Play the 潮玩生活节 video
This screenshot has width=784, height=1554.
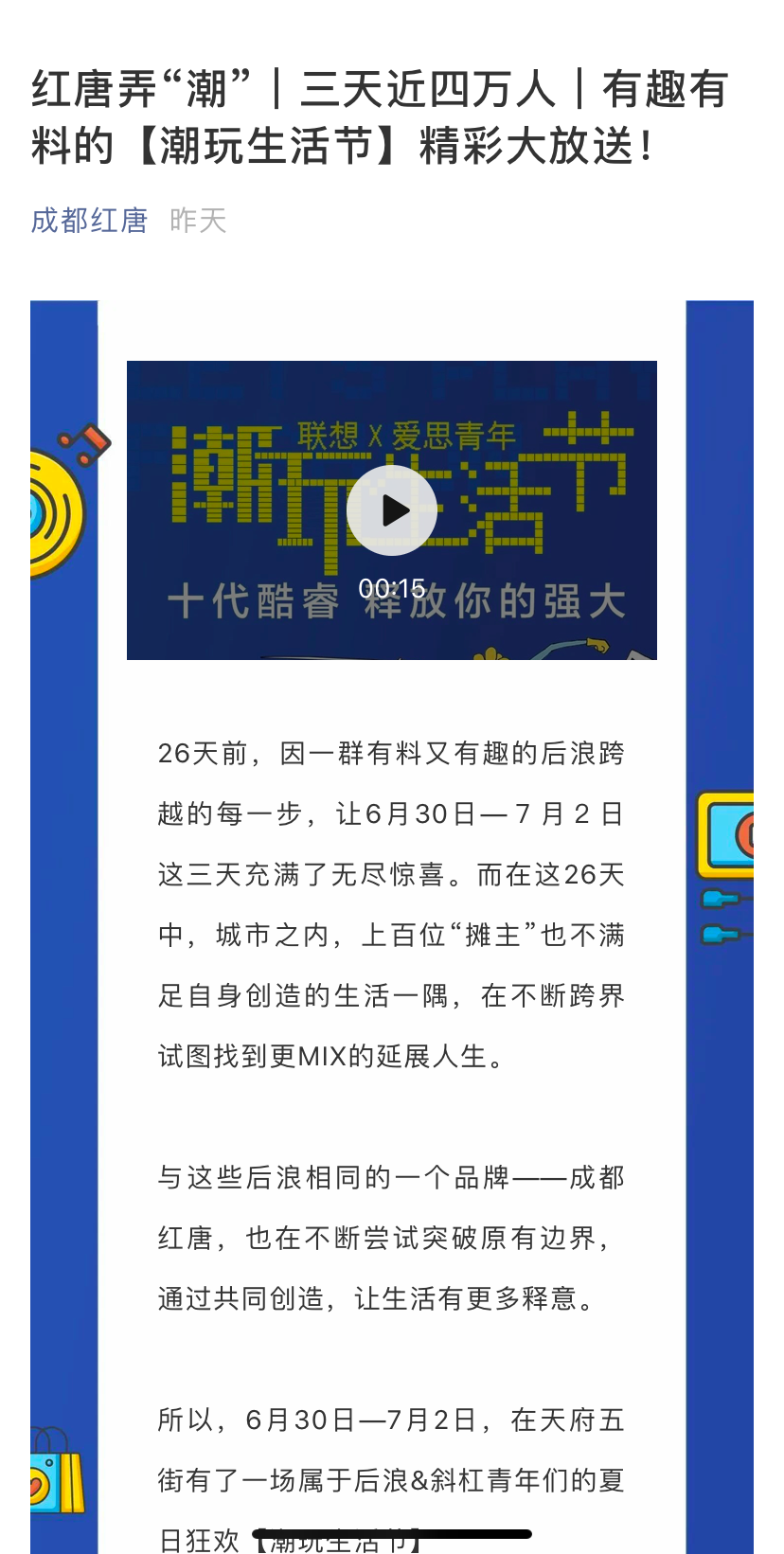(391, 510)
